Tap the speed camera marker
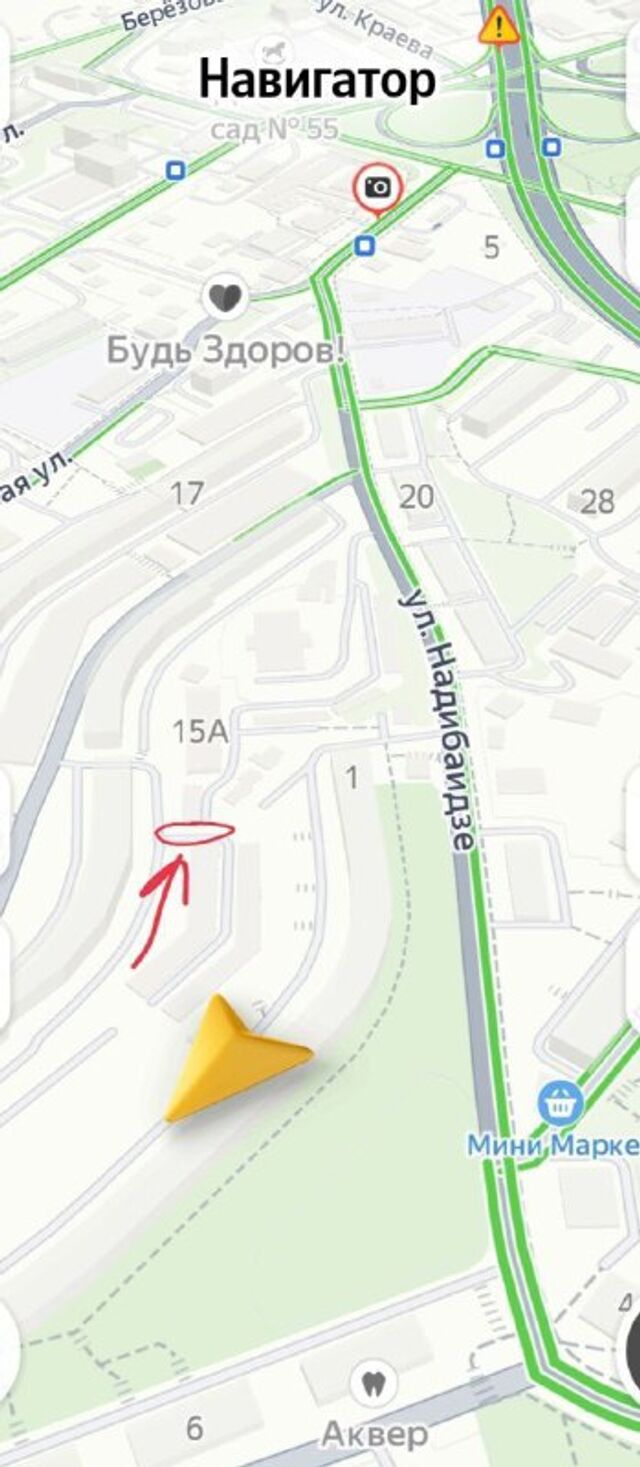The height and width of the screenshot is (1467, 640). [377, 188]
